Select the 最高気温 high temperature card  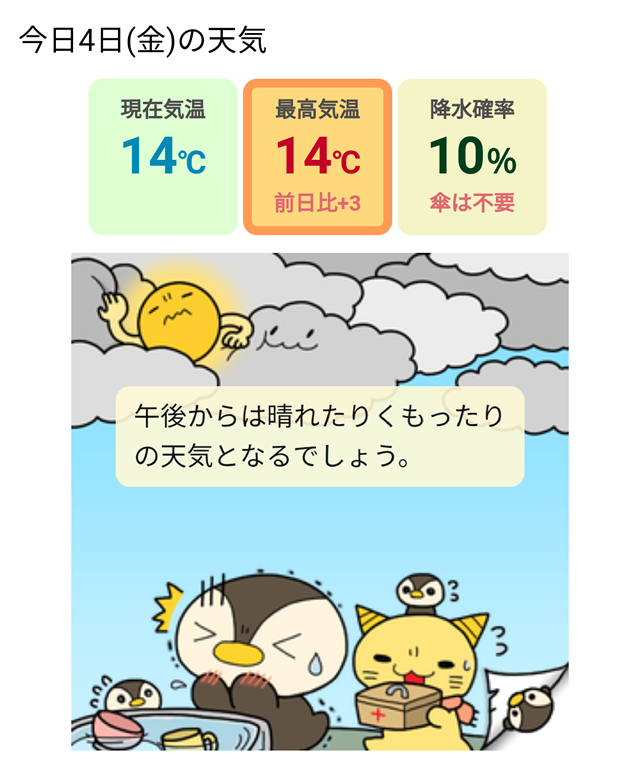[317, 156]
